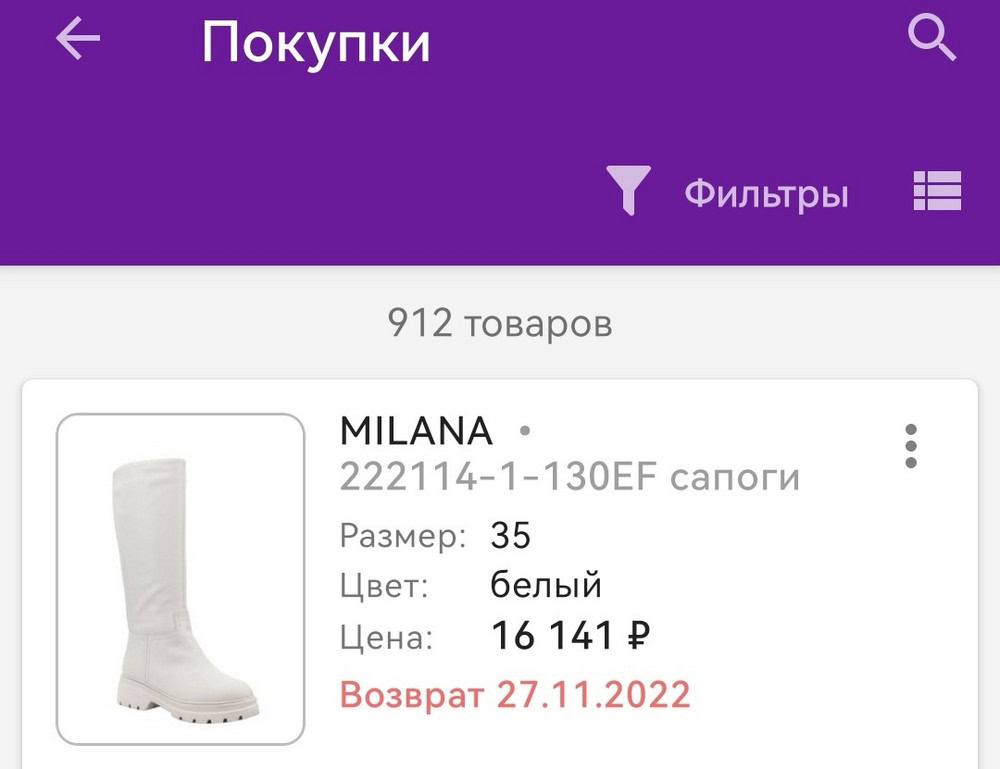
Task: Open the Фильтры filter options
Action: [728, 192]
